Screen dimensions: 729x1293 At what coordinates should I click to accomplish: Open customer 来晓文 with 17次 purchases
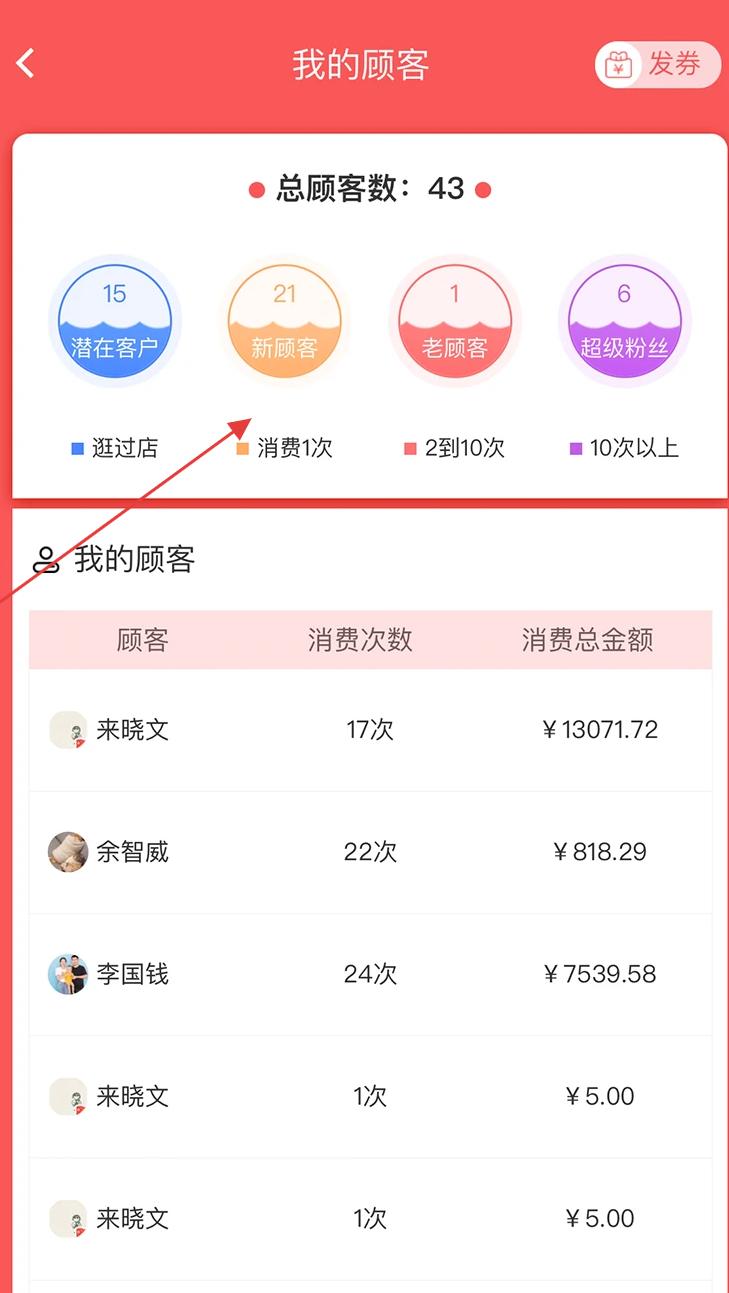[370, 730]
